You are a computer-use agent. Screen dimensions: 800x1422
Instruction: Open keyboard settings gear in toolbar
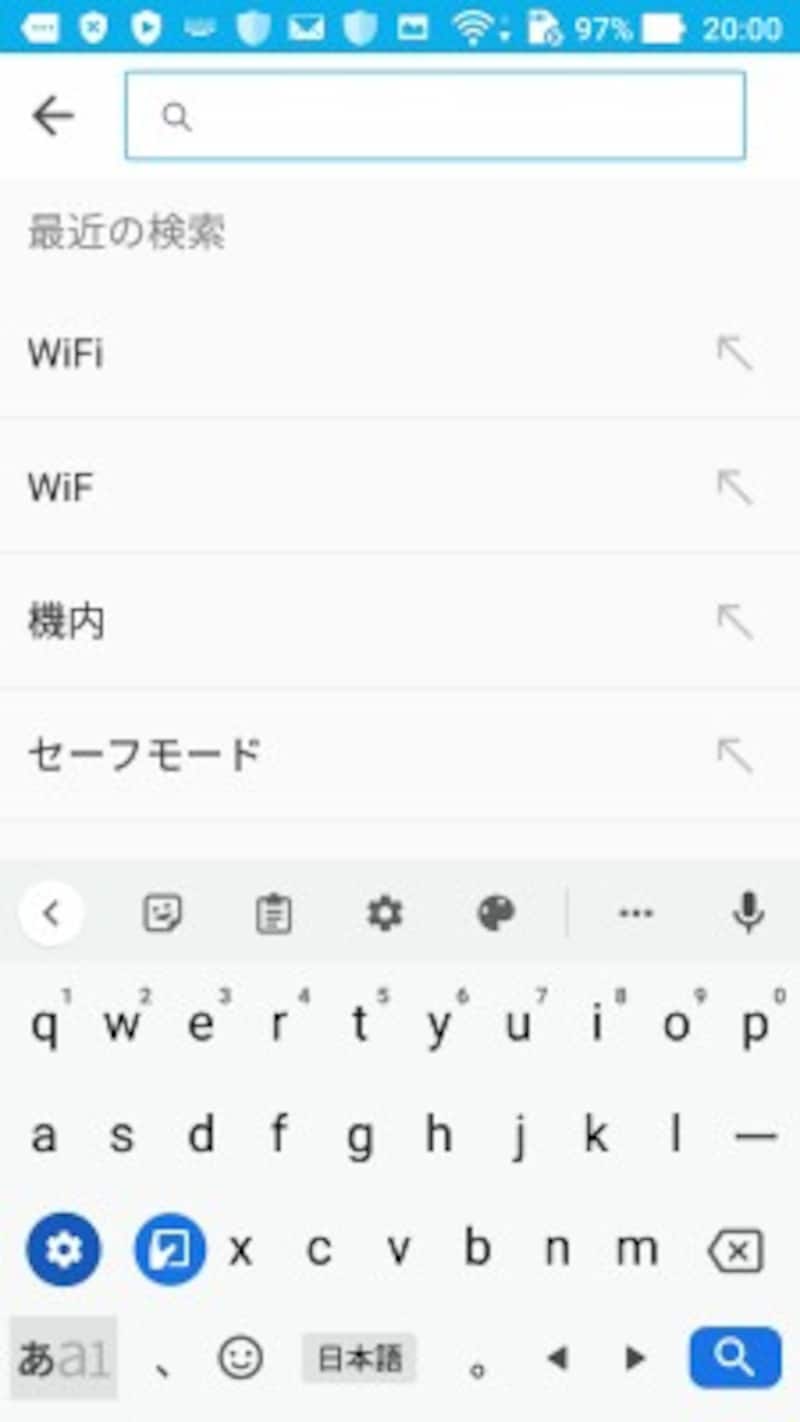point(384,913)
